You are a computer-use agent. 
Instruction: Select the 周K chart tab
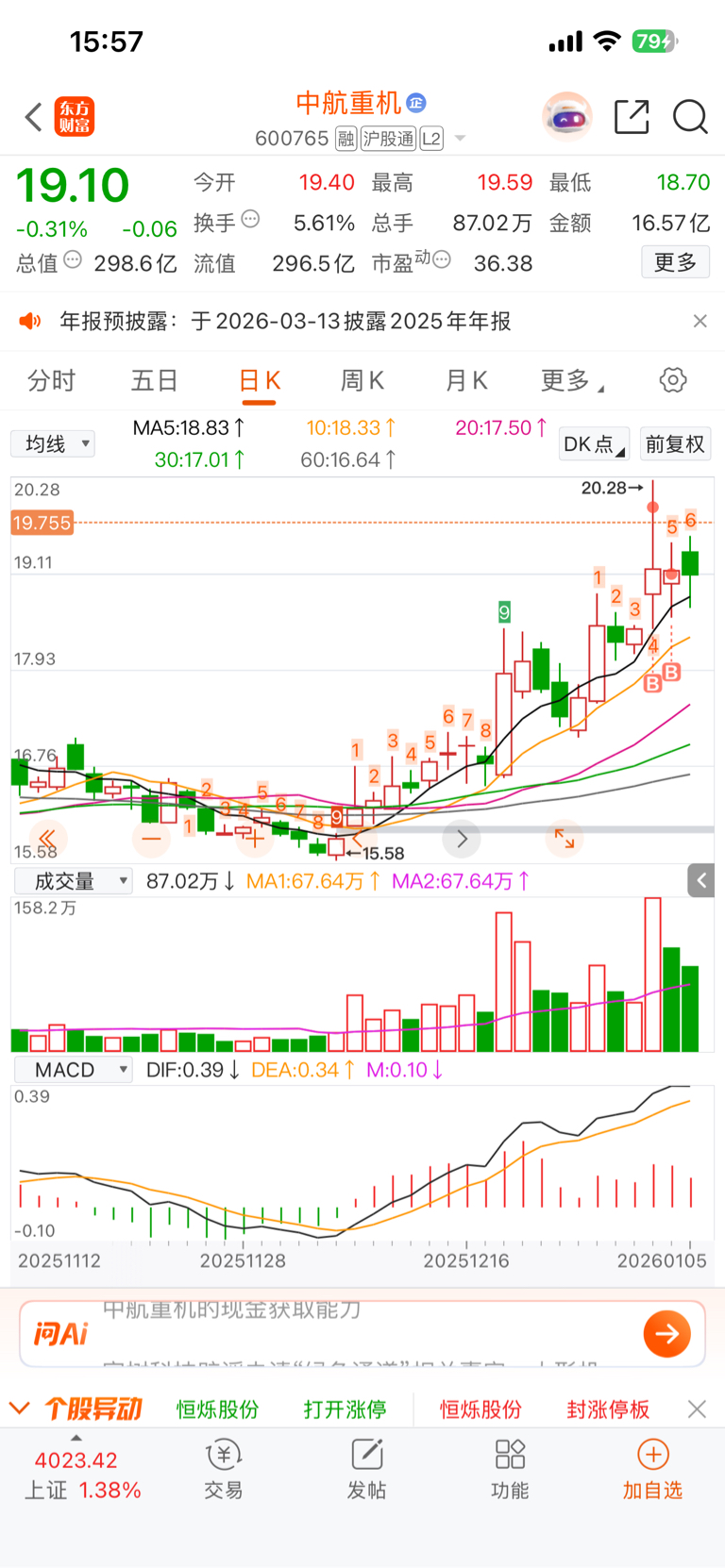tap(362, 380)
